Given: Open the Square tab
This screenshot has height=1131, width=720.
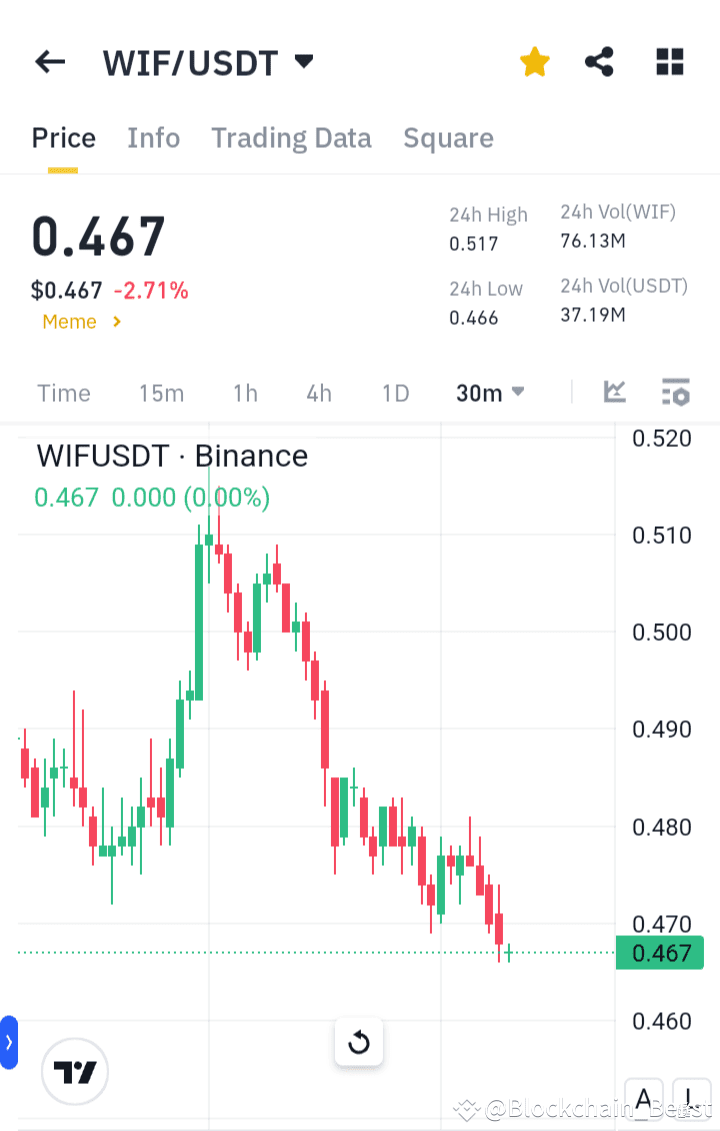Looking at the screenshot, I should tap(448, 137).
